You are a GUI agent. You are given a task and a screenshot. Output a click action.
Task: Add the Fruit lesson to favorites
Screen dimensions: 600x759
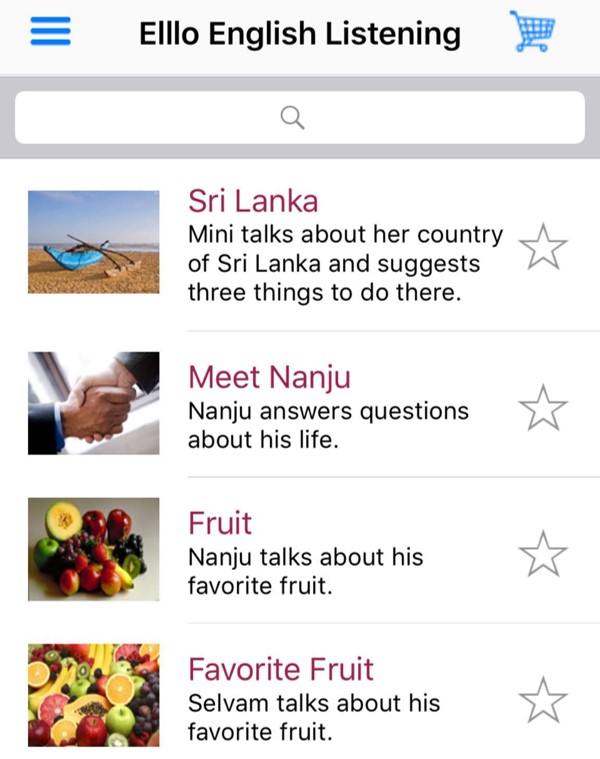tap(543, 553)
